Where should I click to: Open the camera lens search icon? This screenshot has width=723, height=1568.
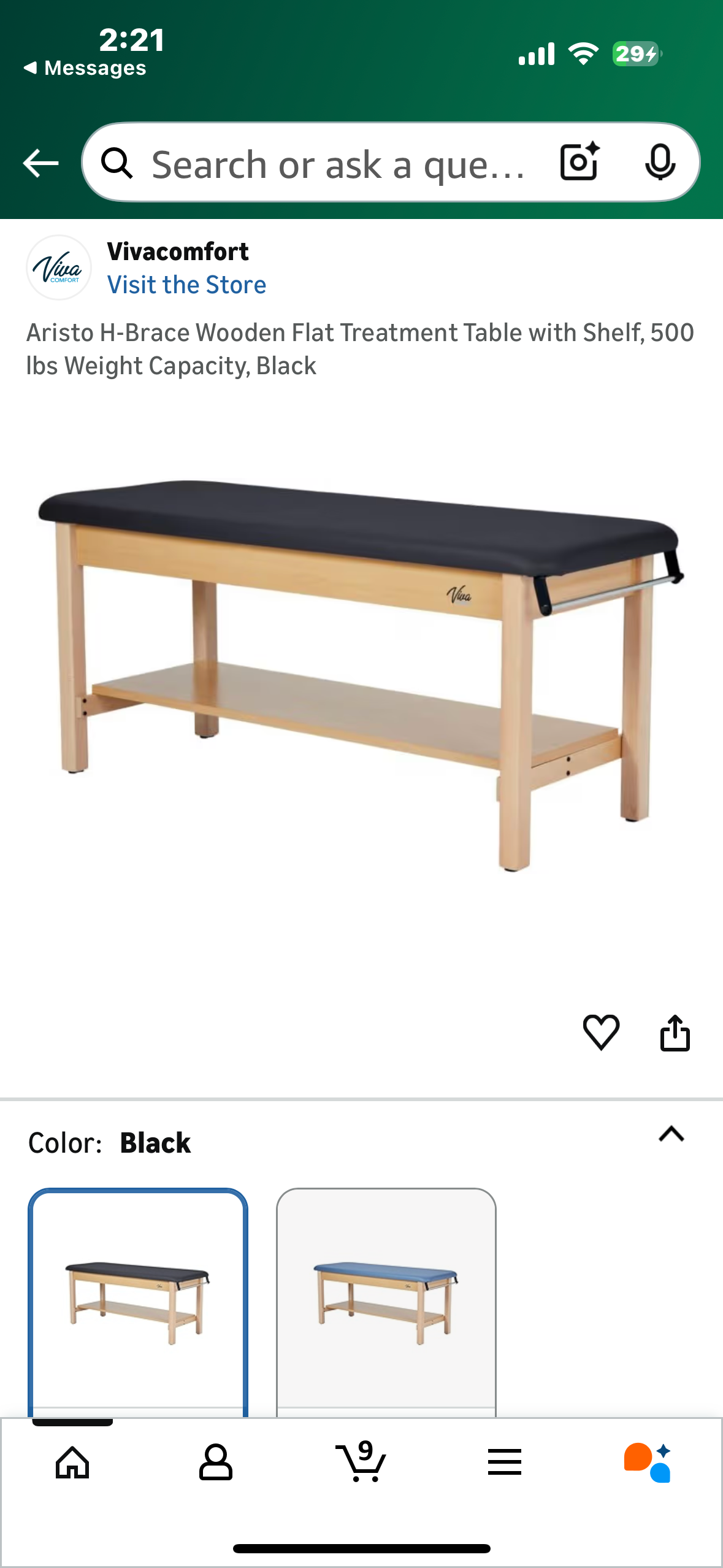click(x=579, y=162)
